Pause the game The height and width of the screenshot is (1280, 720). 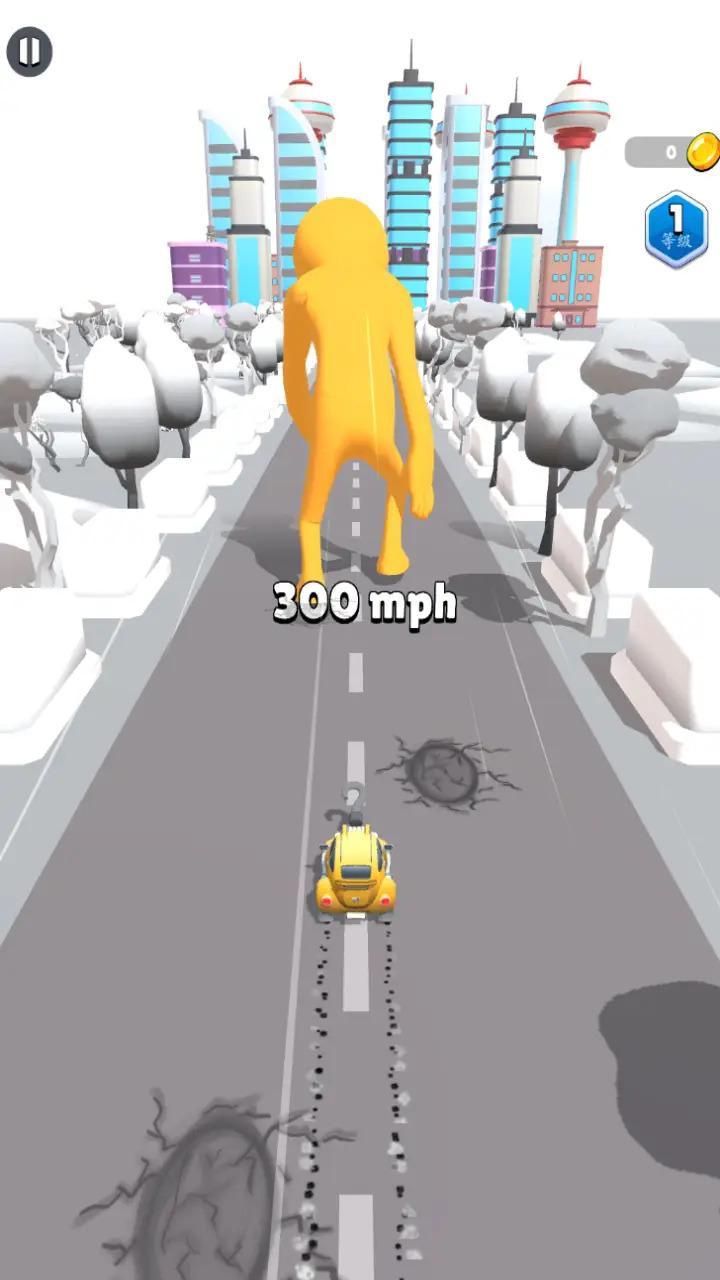29,51
